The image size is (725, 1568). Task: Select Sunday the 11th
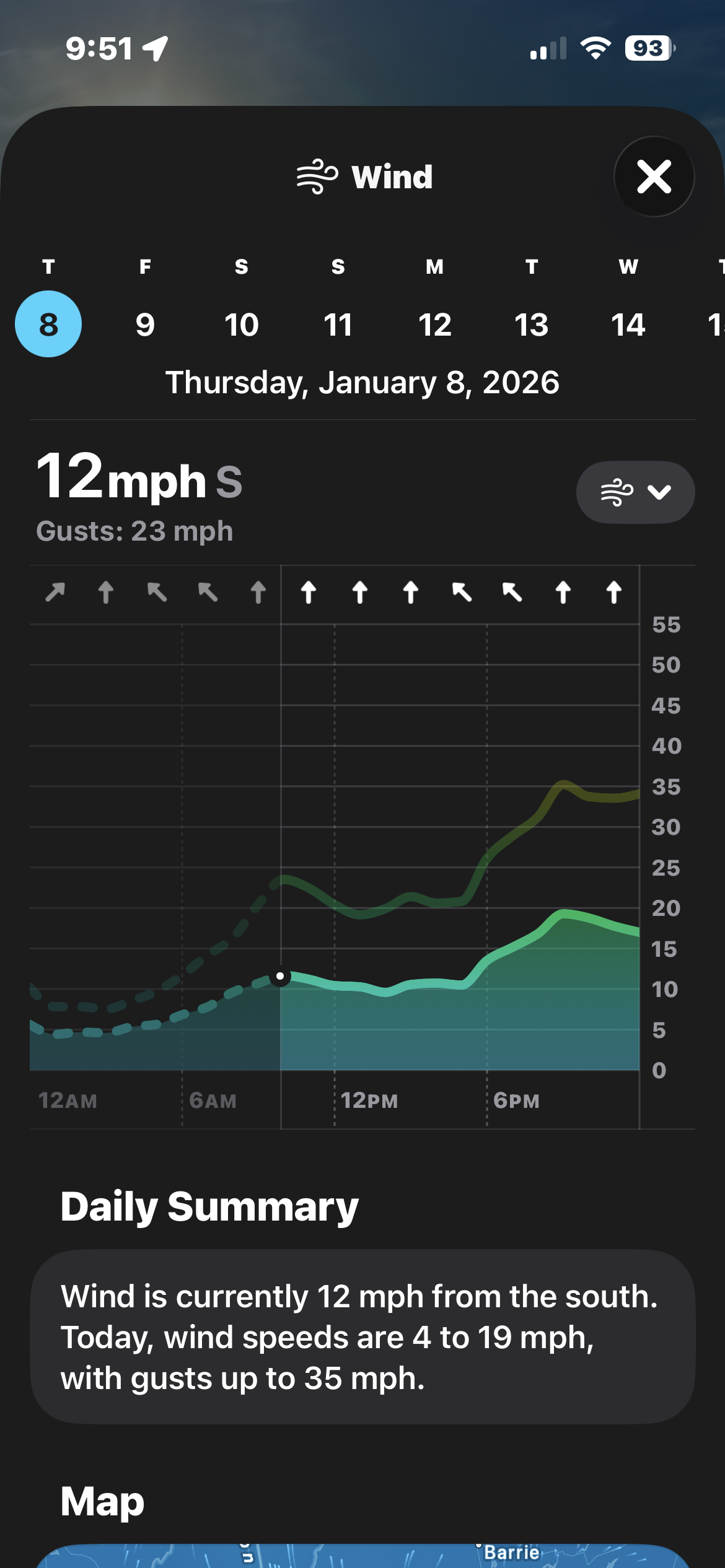[338, 324]
